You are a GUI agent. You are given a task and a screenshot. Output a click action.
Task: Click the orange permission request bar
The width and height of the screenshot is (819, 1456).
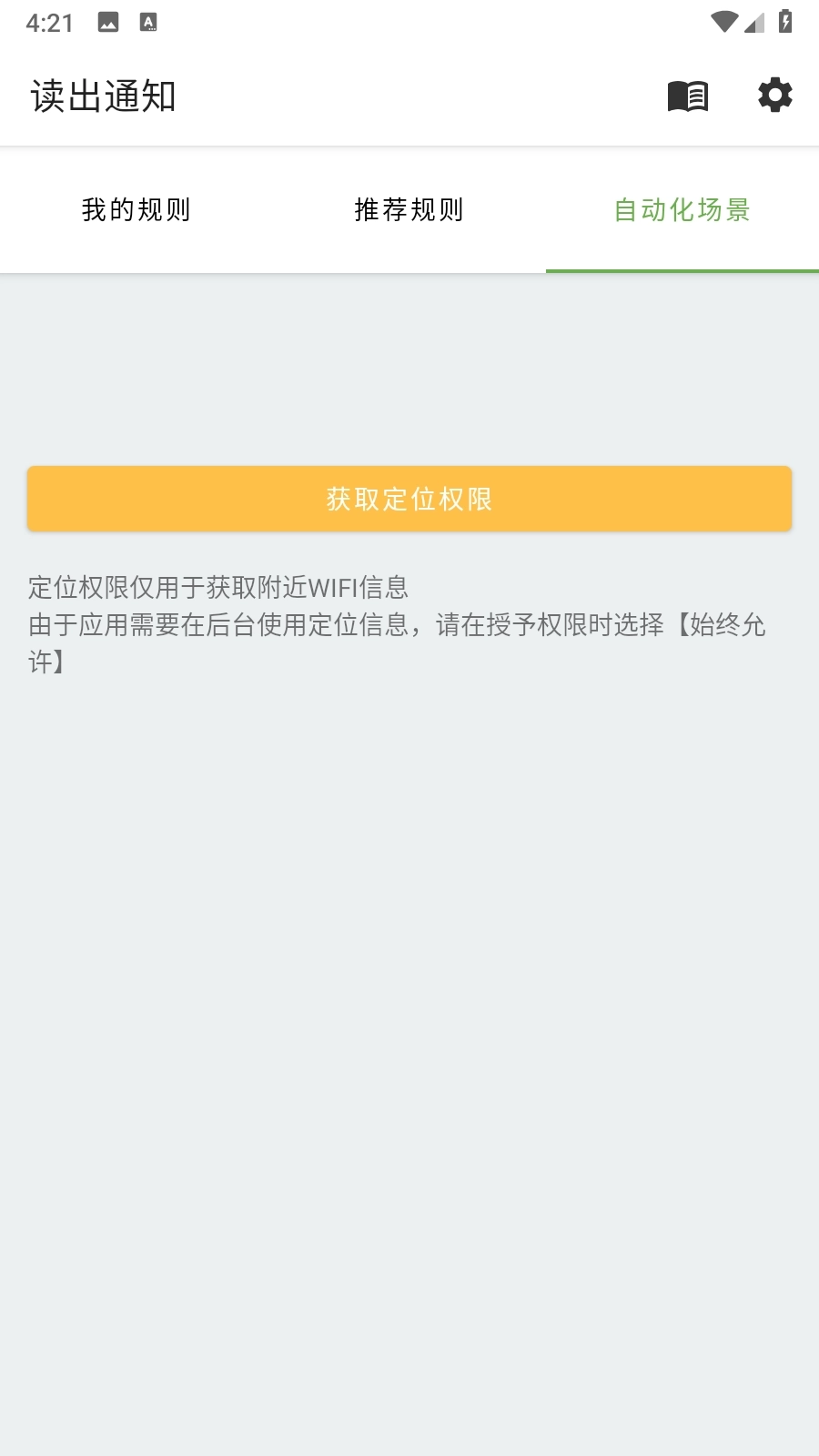409,499
